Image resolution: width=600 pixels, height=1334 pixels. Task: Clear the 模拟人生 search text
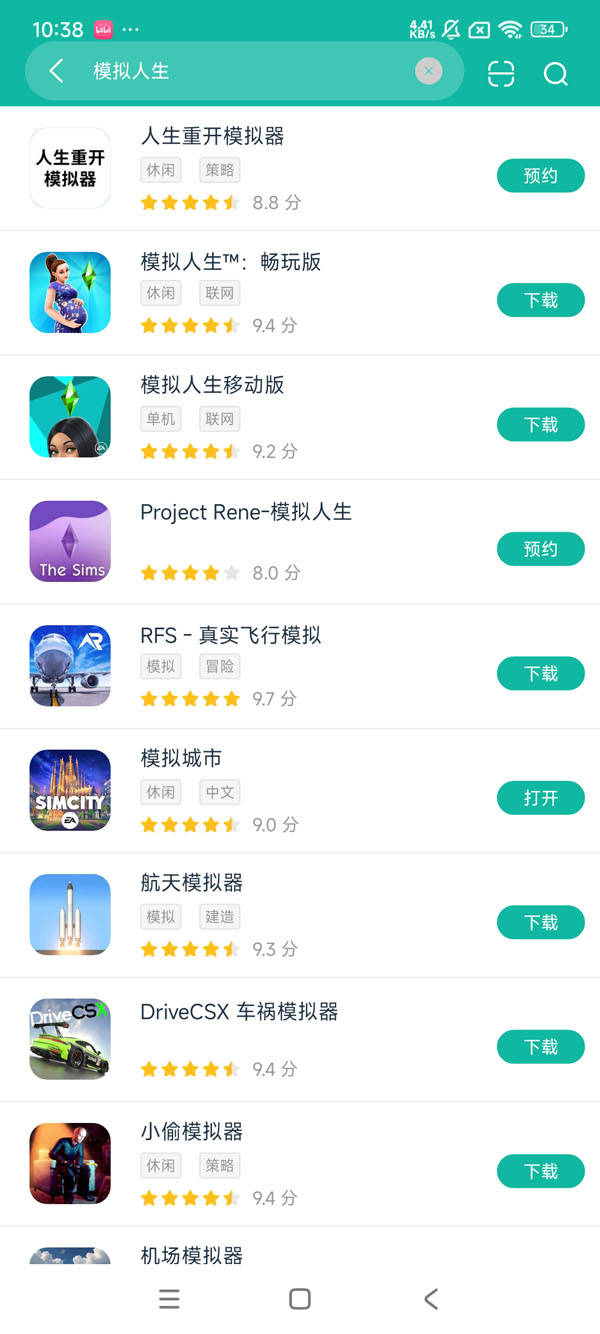click(x=428, y=71)
